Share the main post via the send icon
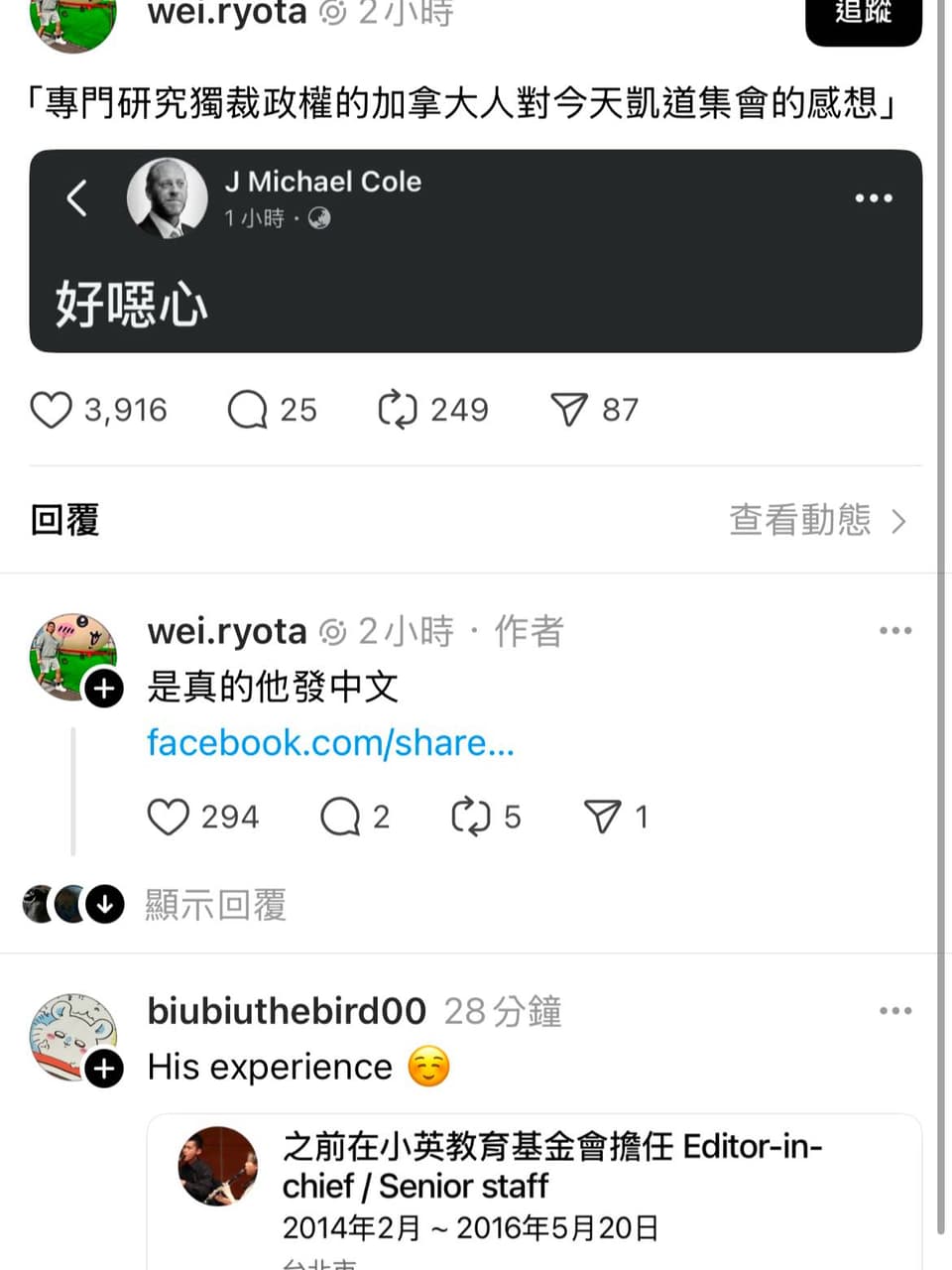 point(569,410)
